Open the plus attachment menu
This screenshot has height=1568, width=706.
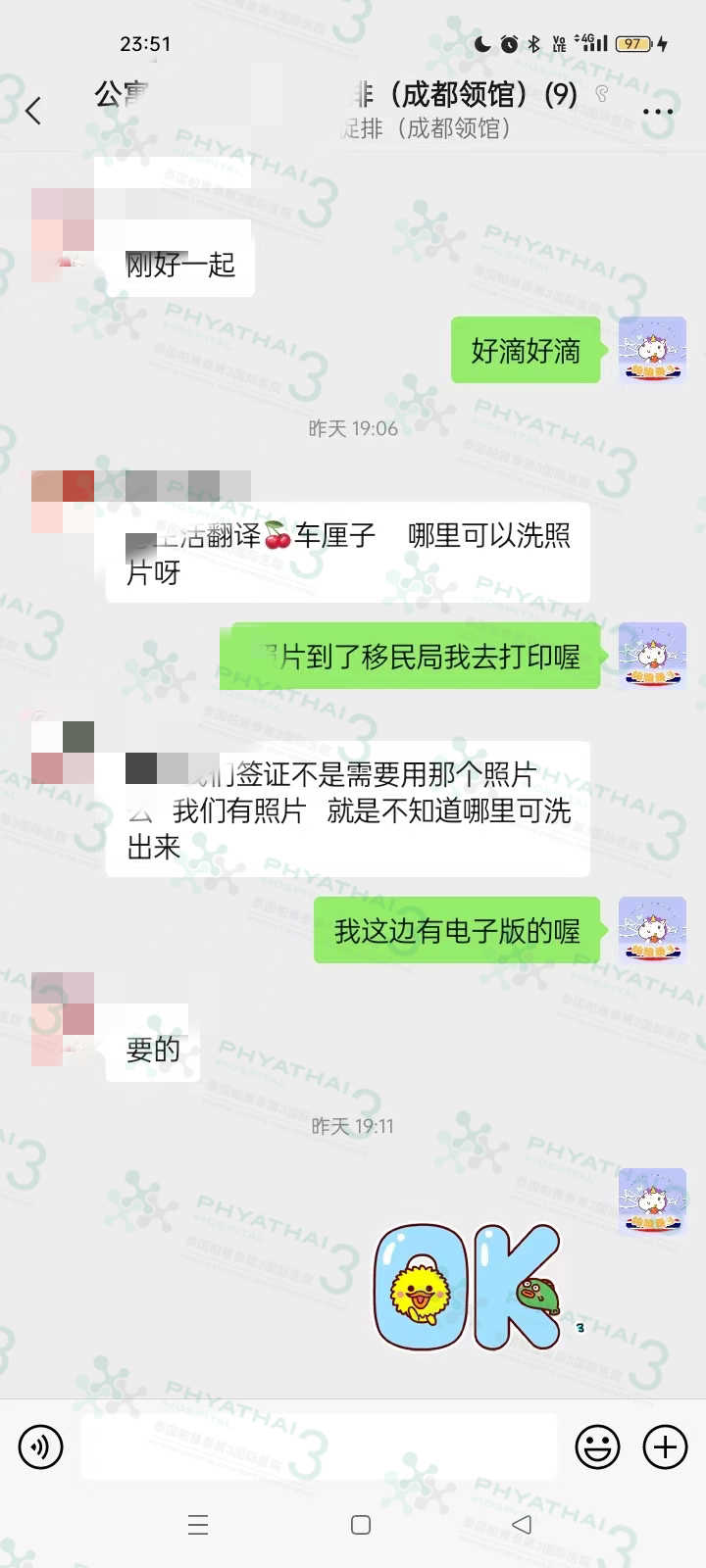click(665, 1446)
